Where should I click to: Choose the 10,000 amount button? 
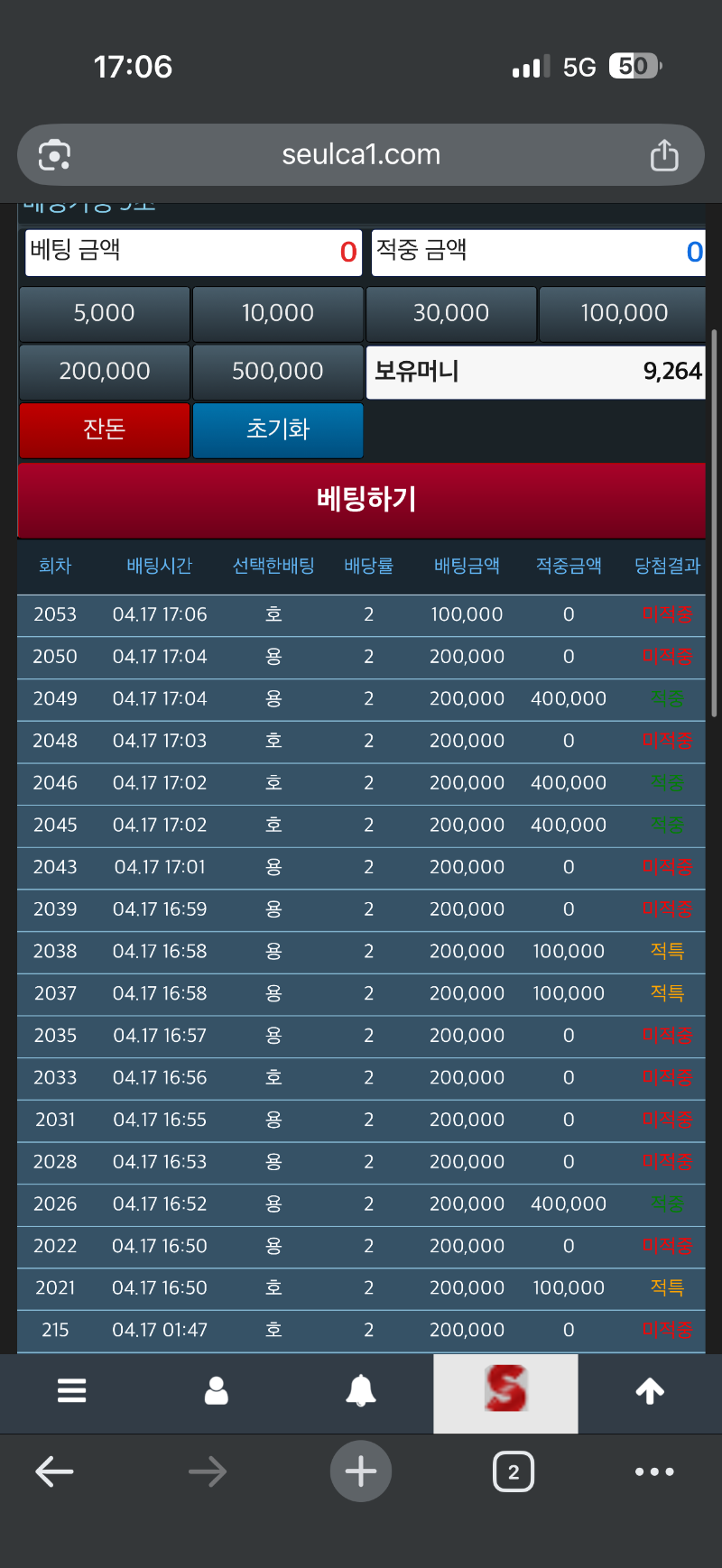[x=278, y=313]
